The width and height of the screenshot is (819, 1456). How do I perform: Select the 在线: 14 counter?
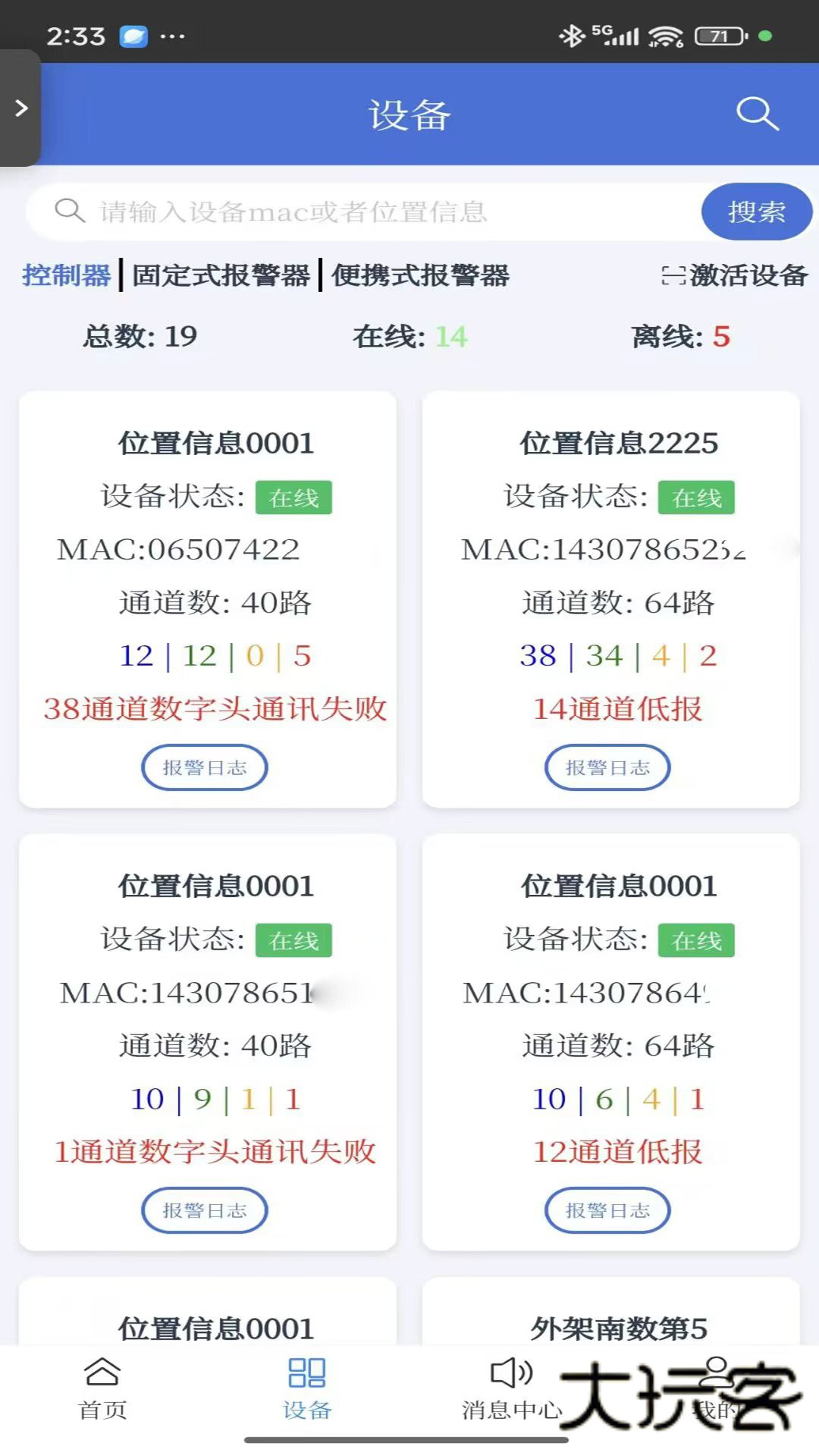[x=409, y=337]
